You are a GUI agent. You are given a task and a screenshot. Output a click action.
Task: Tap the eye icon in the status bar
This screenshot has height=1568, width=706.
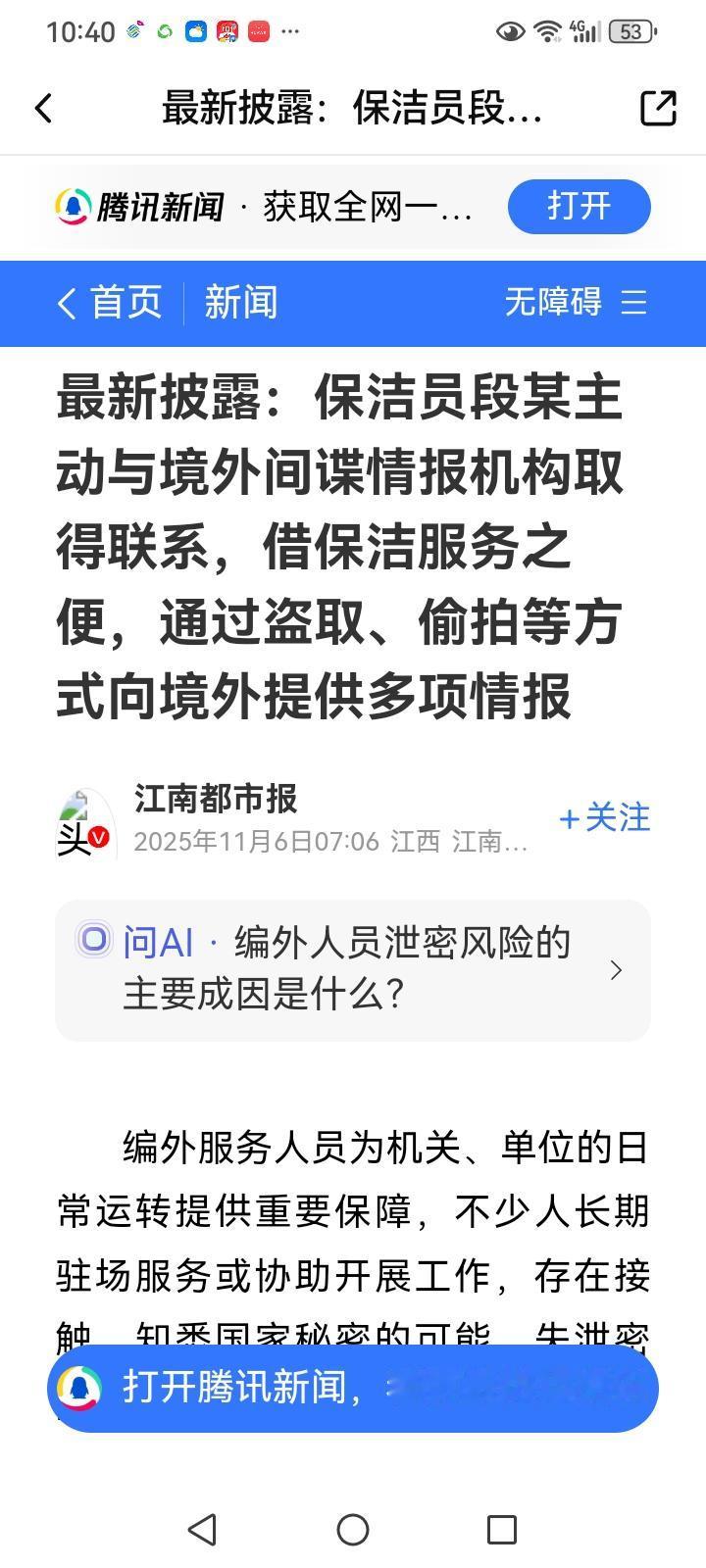click(x=510, y=31)
